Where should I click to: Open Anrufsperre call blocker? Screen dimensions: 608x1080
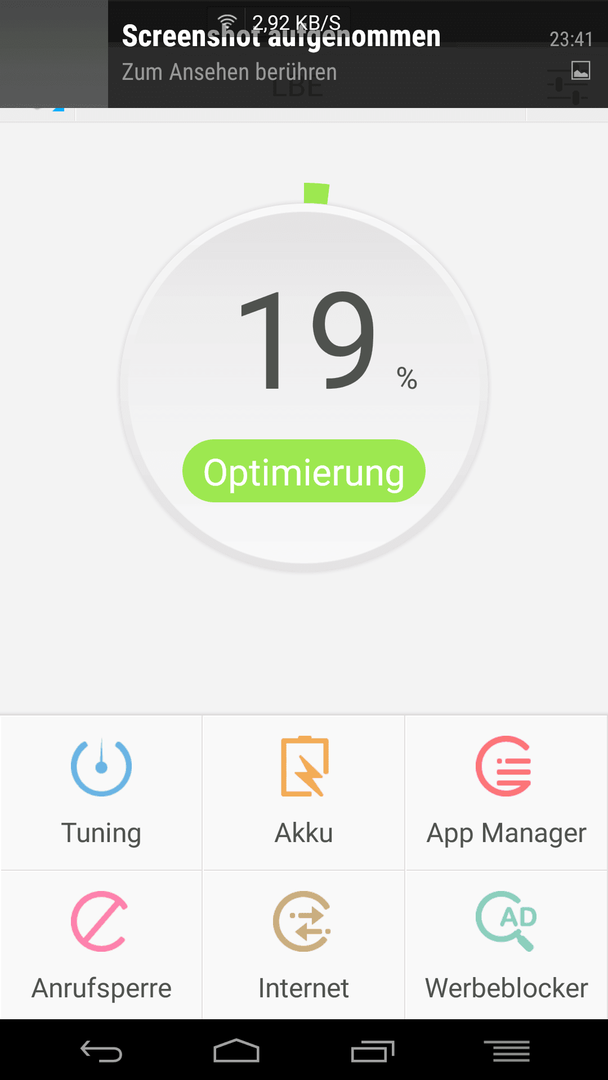(x=101, y=945)
